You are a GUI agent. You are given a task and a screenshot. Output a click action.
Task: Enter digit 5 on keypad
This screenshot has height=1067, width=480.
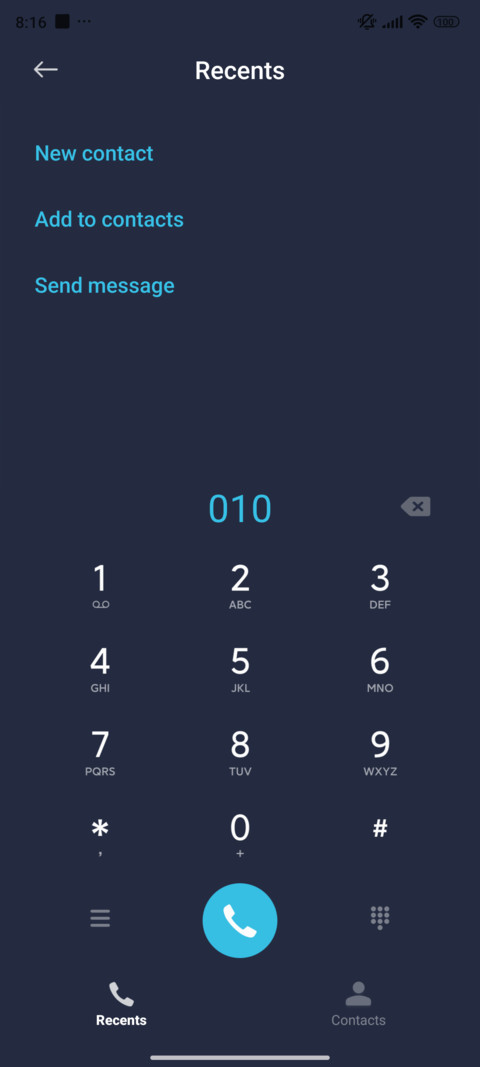tap(240, 670)
